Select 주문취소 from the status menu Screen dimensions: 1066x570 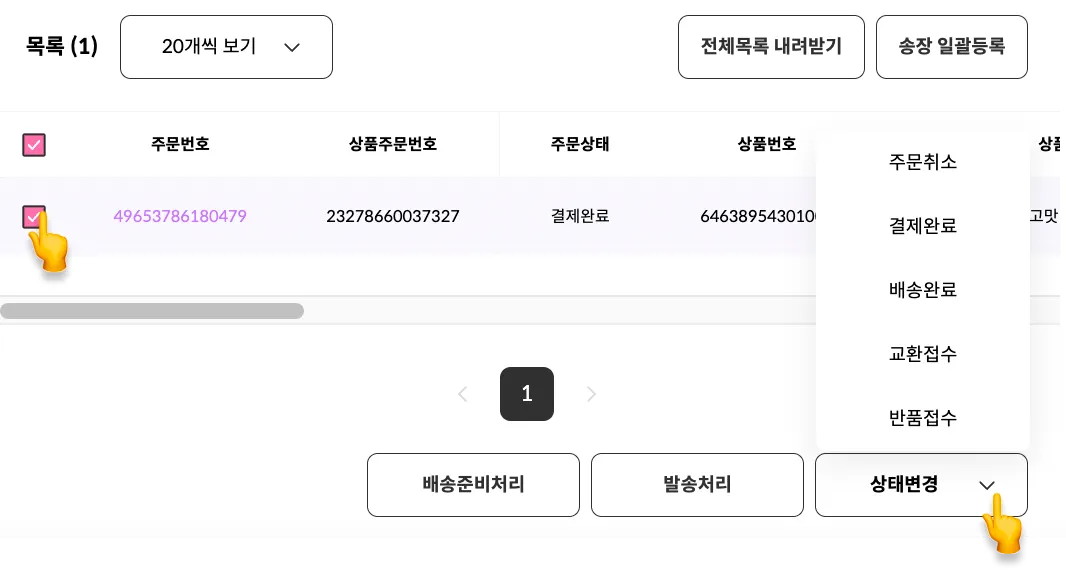[923, 162]
